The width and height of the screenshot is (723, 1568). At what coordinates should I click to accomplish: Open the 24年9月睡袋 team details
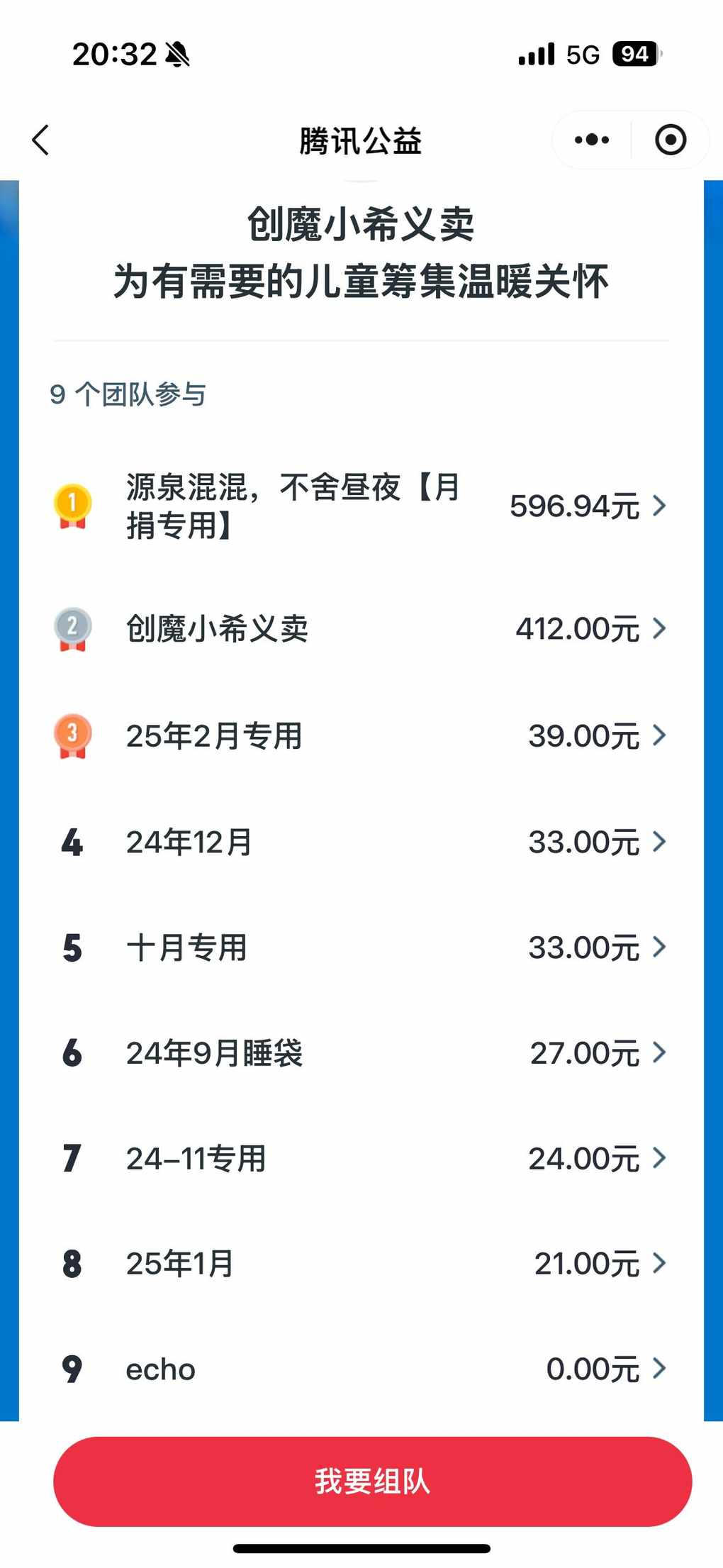(361, 1053)
